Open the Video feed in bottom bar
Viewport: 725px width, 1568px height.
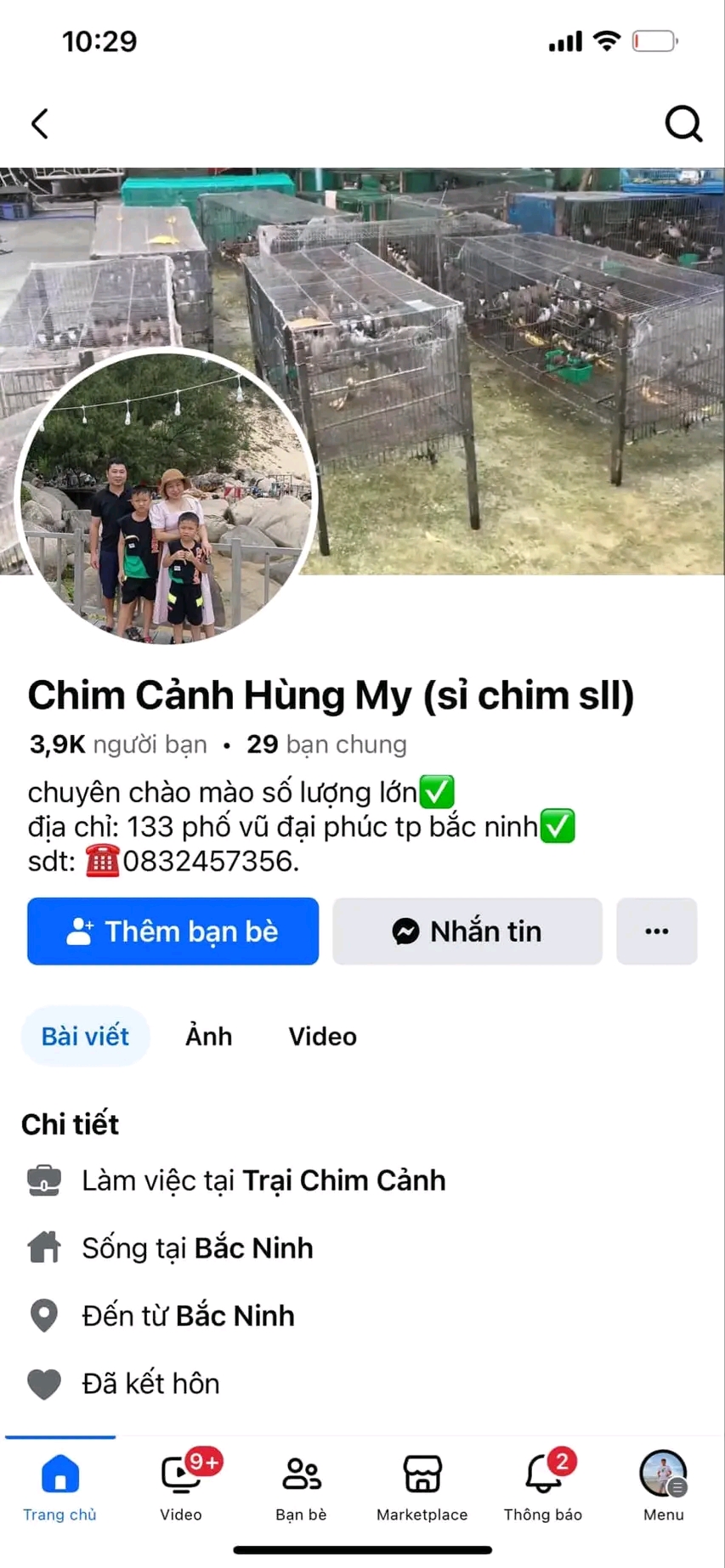(x=181, y=1487)
